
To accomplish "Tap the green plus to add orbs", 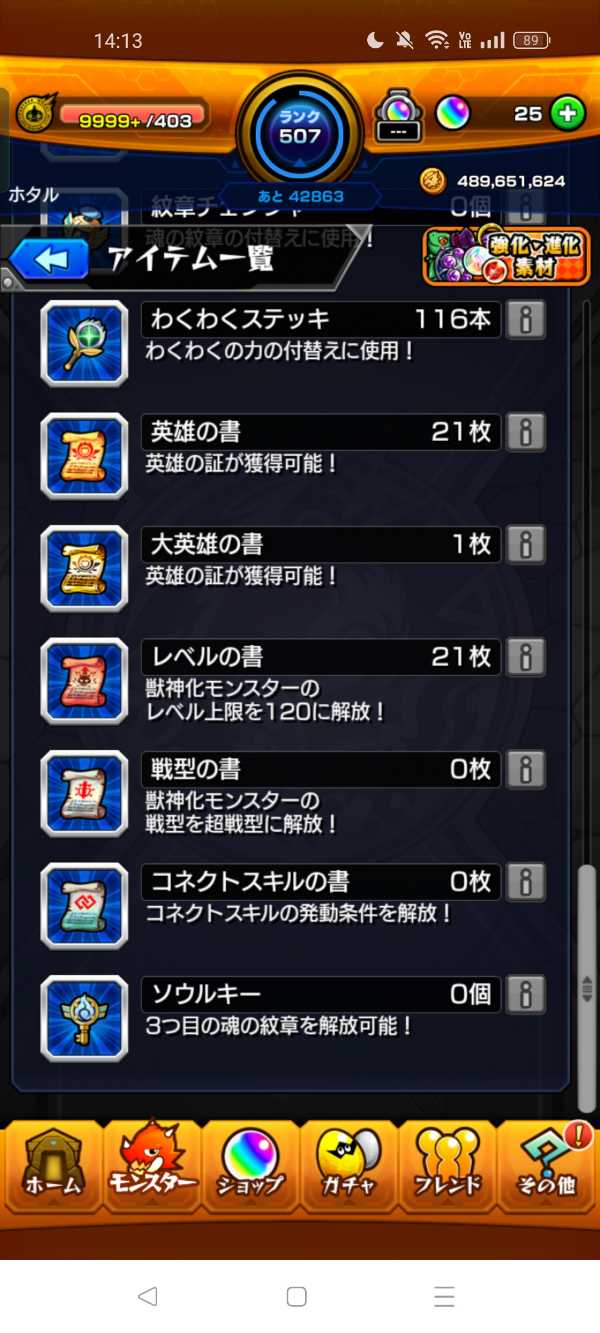I will [x=567, y=113].
